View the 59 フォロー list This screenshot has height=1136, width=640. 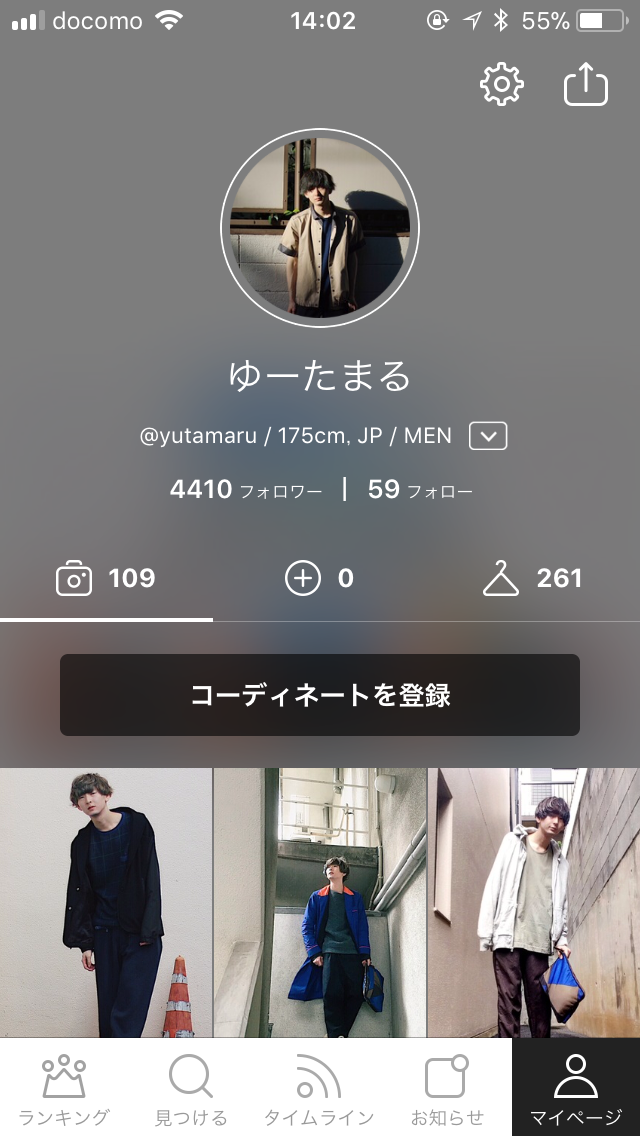click(420, 490)
